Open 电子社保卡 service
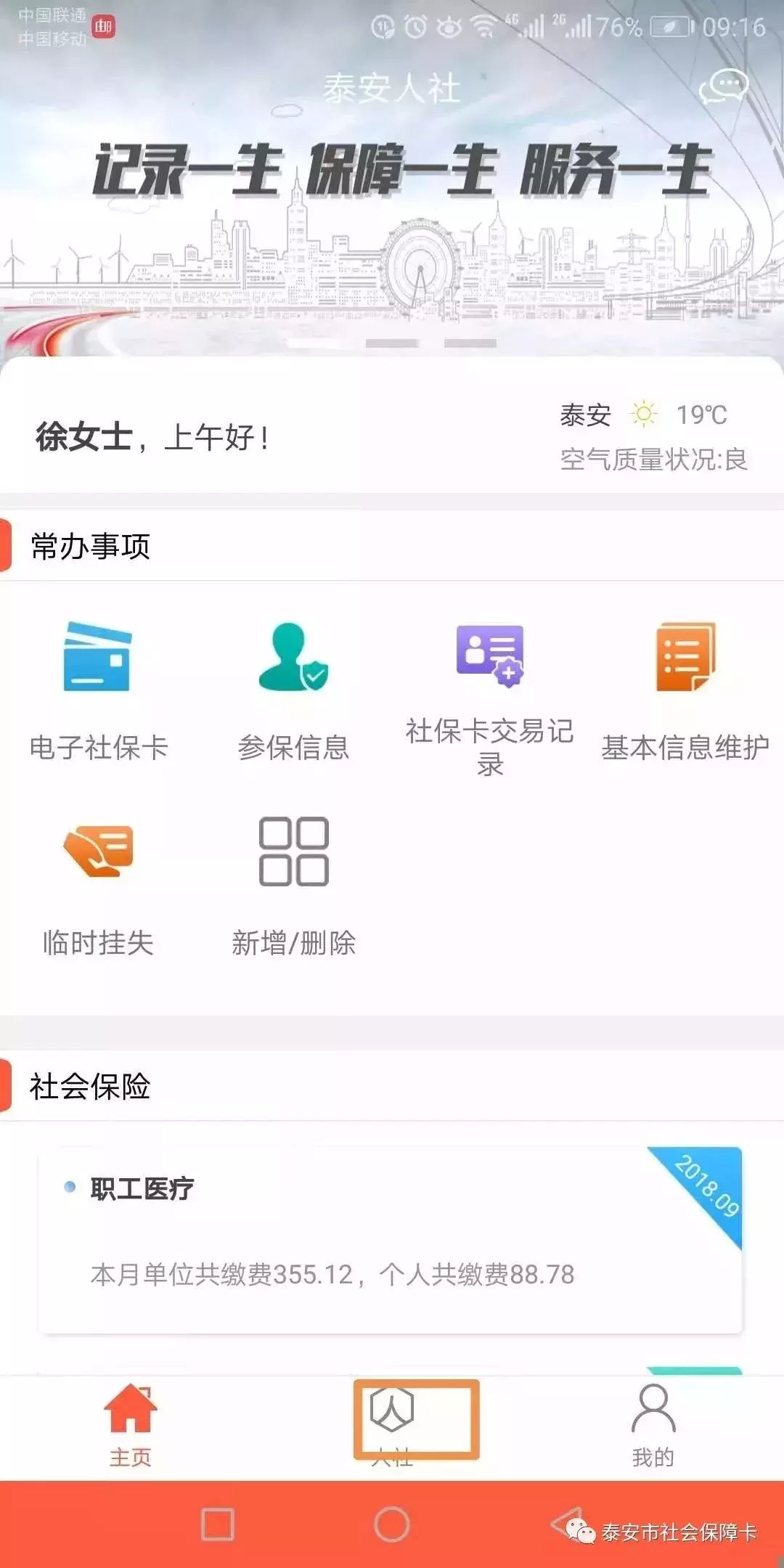The width and height of the screenshot is (784, 1568). click(x=98, y=688)
